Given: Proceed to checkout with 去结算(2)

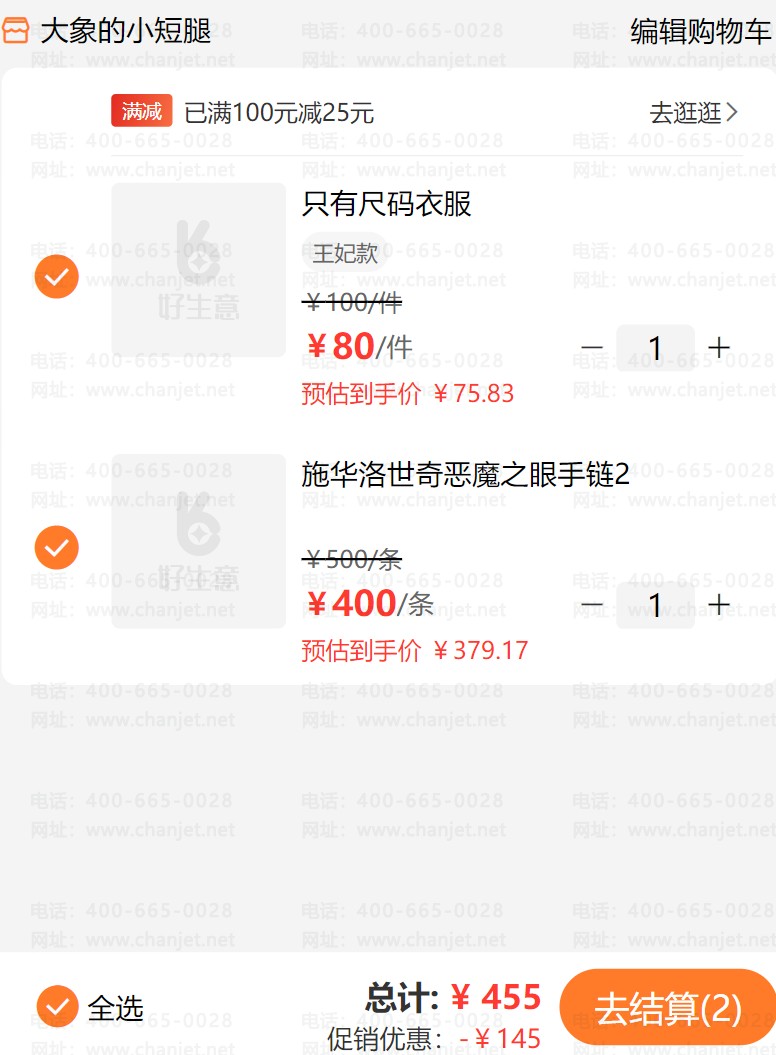Looking at the screenshot, I should (667, 1008).
